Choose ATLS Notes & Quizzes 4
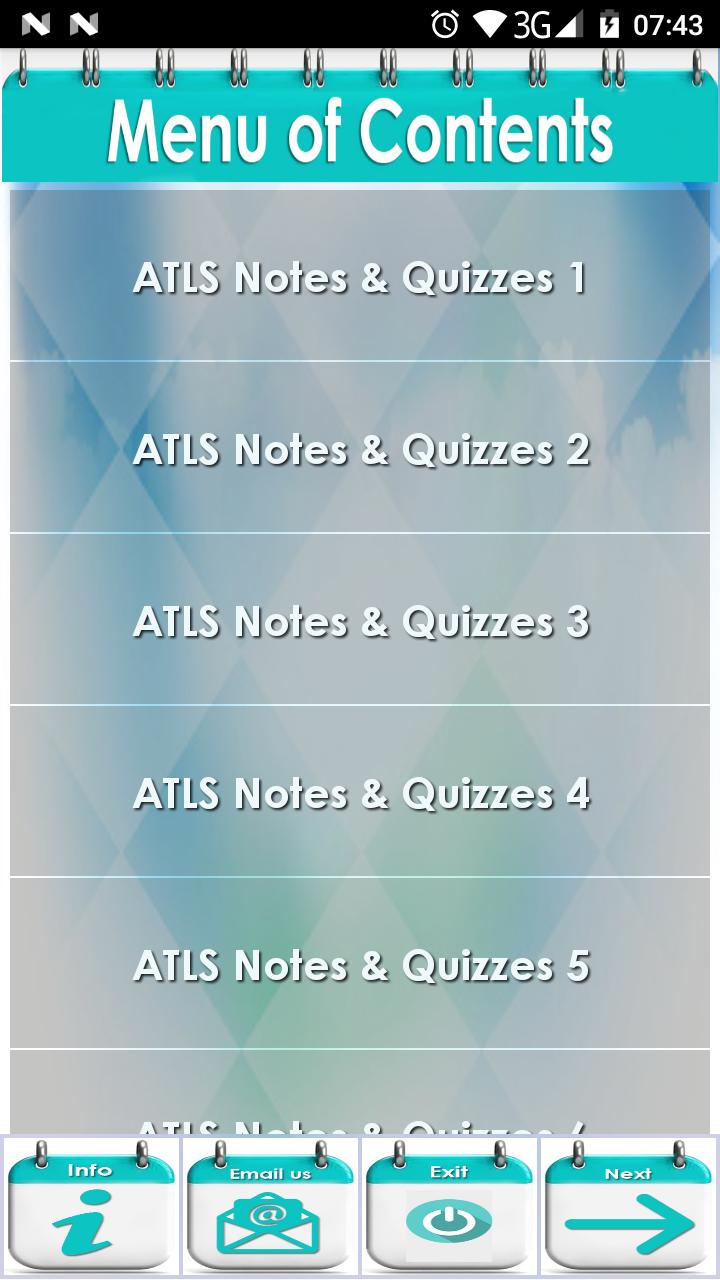The image size is (720, 1280). (360, 793)
